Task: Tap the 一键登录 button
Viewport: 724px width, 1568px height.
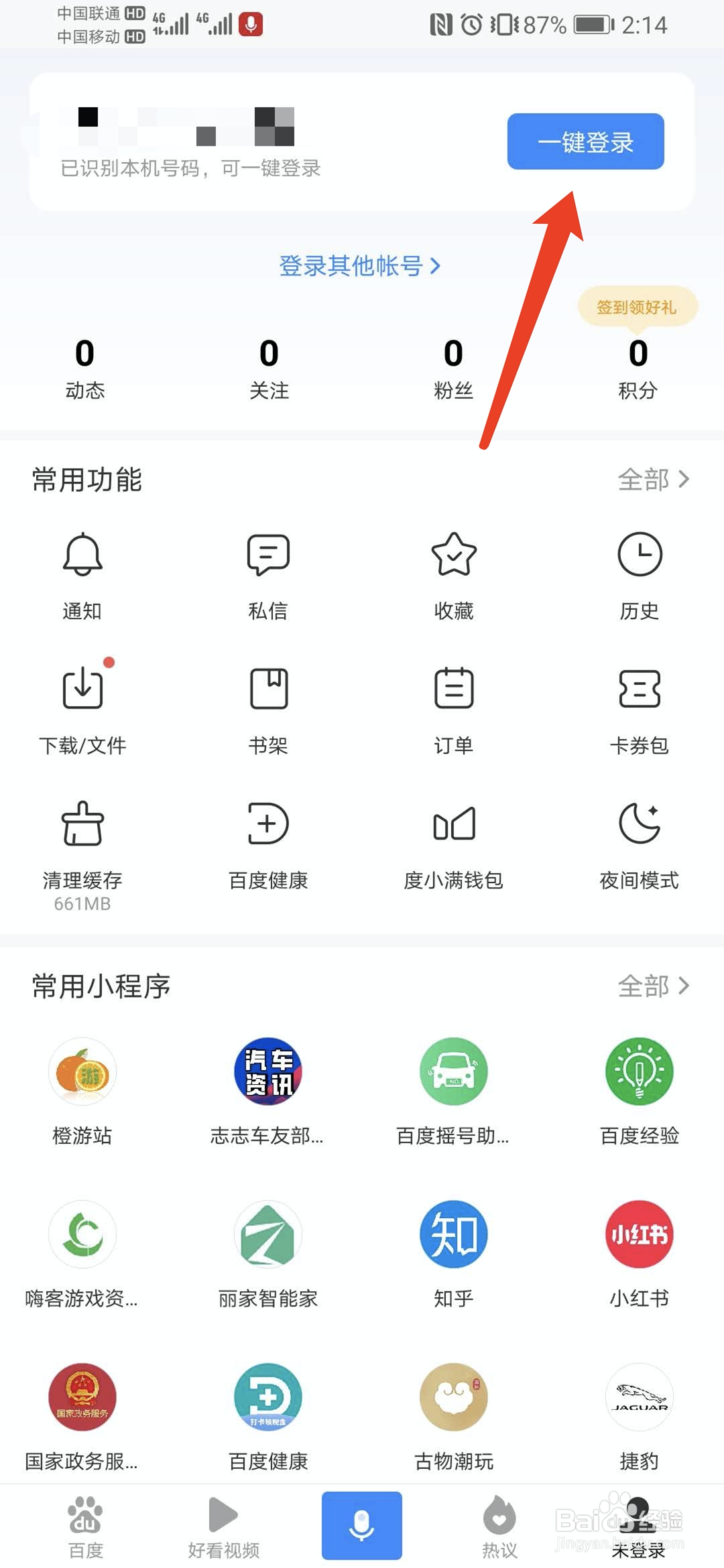Action: [x=585, y=141]
